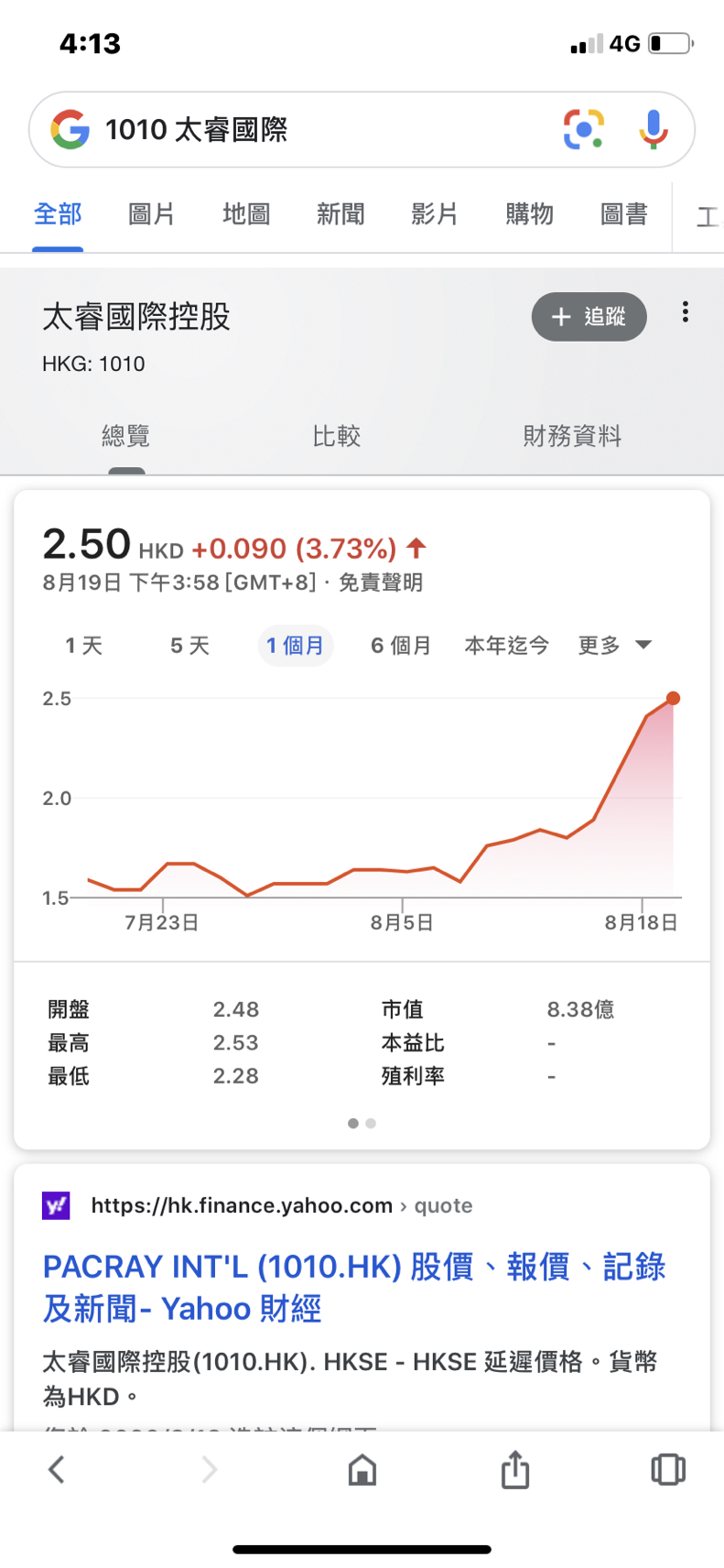Image resolution: width=724 pixels, height=1568 pixels.
Task: Share this page from the browser toolbar
Action: coord(515,1470)
